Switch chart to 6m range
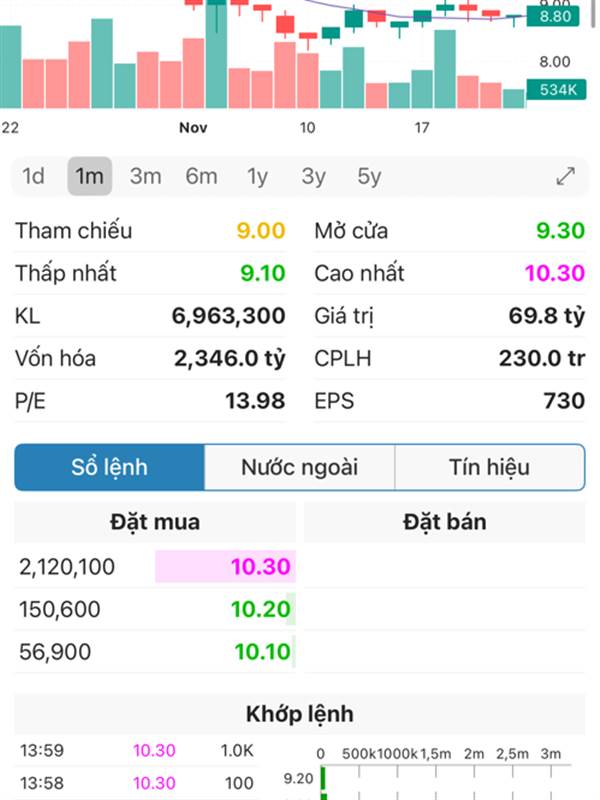Image resolution: width=600 pixels, height=800 pixels. coord(201,177)
